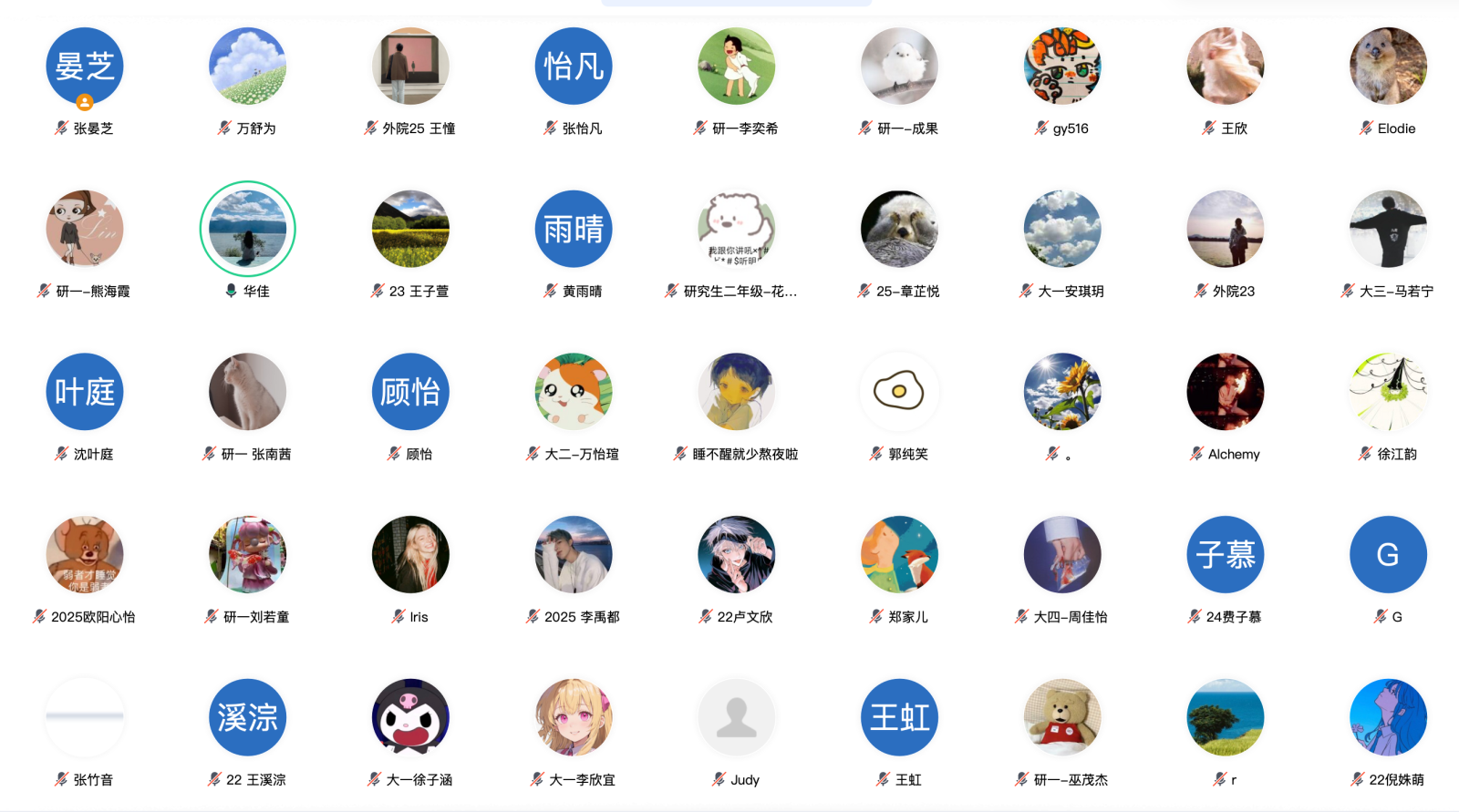
Task: Select 24费子慕's participant tile
Action: (1226, 554)
